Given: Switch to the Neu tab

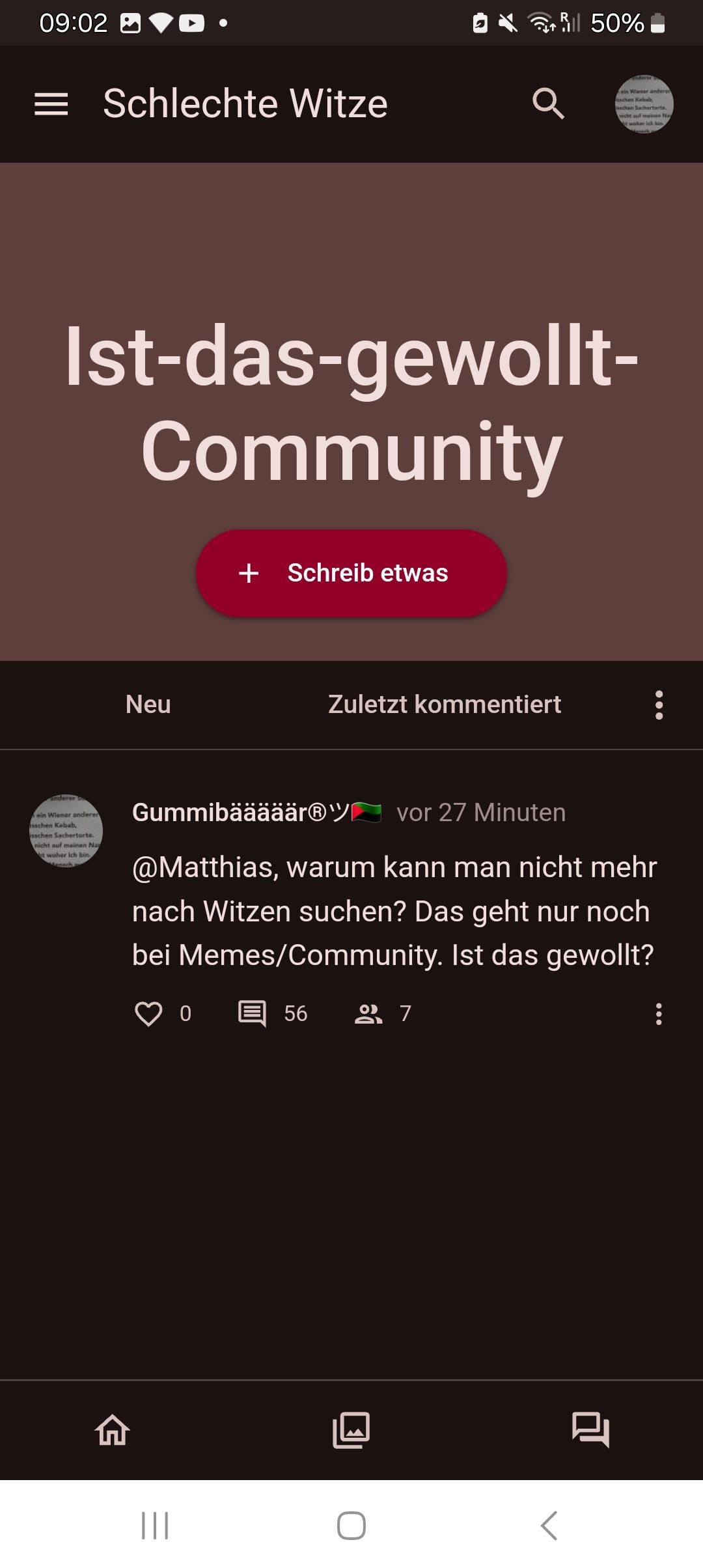Looking at the screenshot, I should click(x=148, y=705).
